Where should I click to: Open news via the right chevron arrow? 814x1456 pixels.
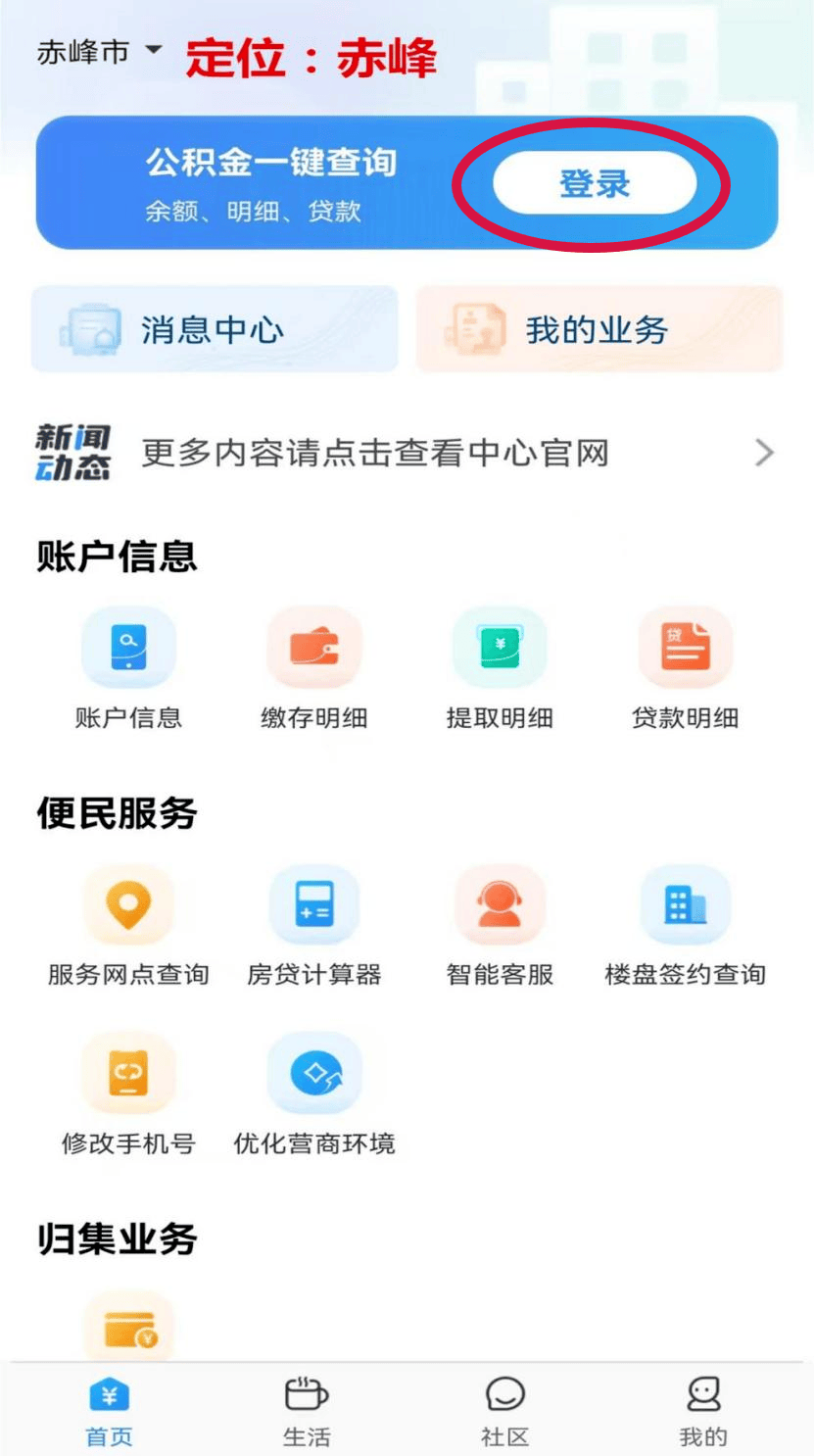pyautogui.click(x=765, y=453)
